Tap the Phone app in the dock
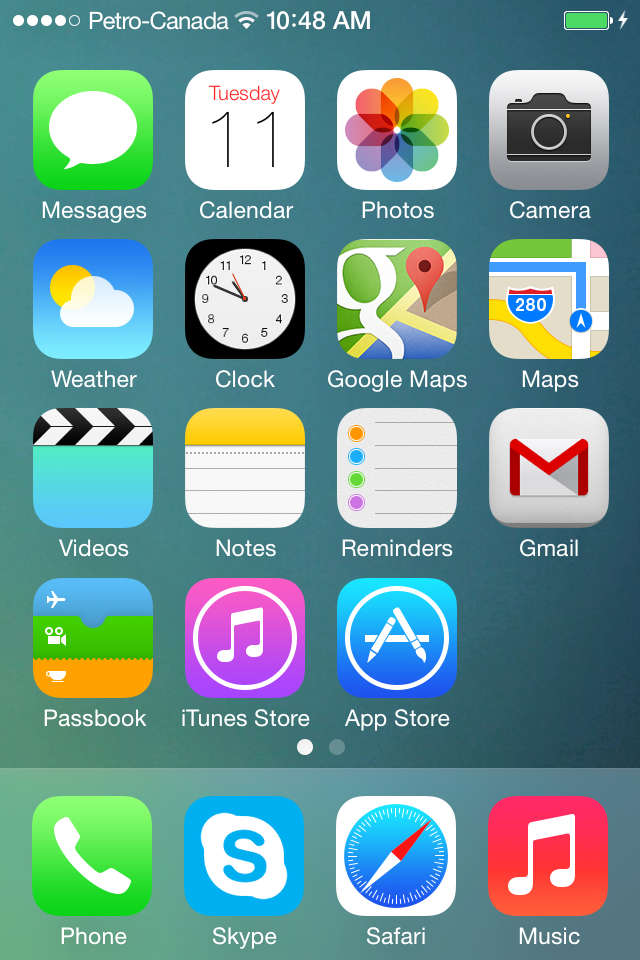 (x=93, y=856)
